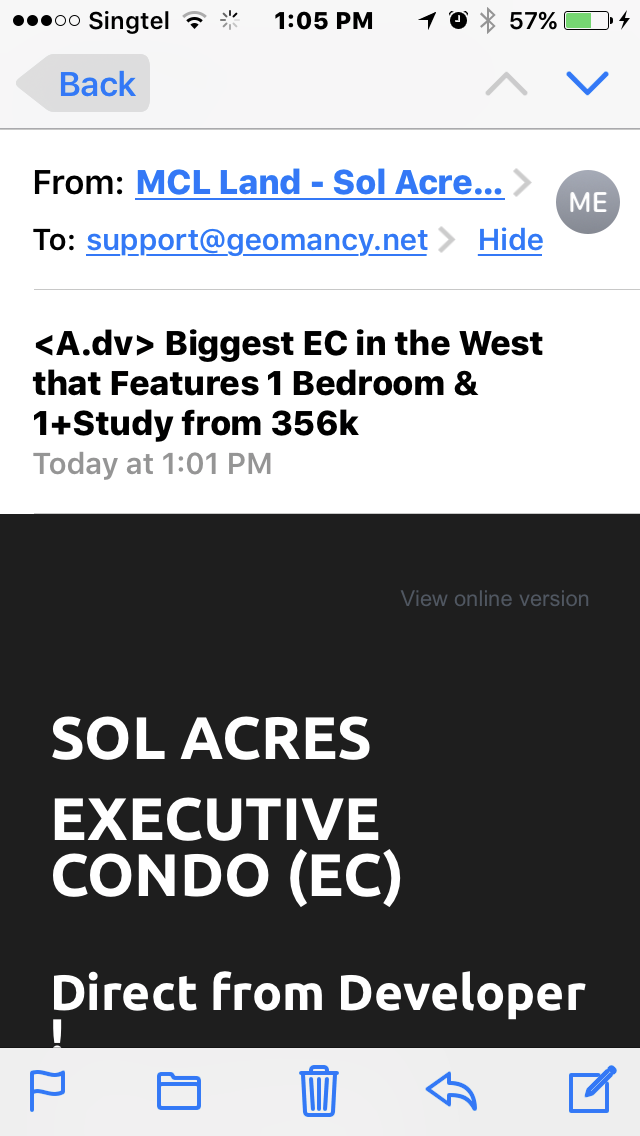
Task: Open sender MCL Land - Sol Acres details
Action: 320,183
